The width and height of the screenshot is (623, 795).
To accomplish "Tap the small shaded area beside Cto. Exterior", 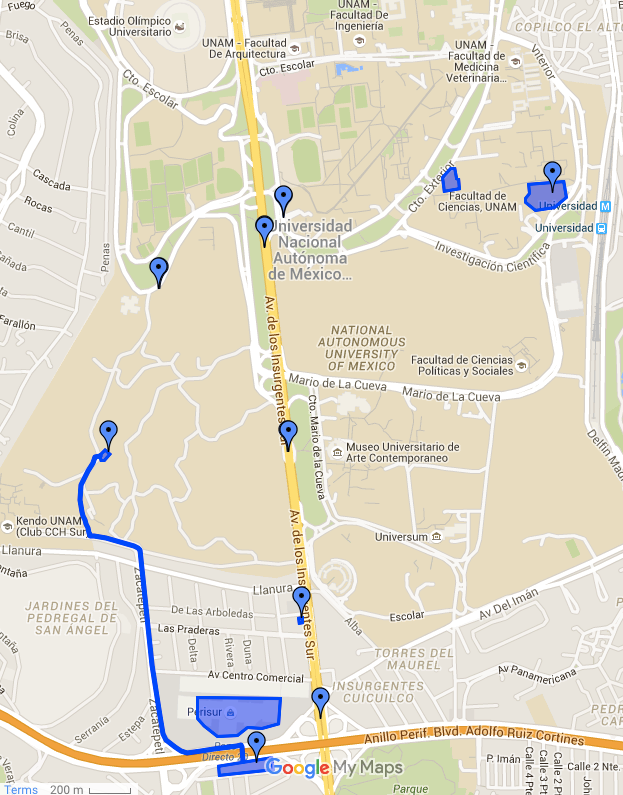I will pyautogui.click(x=452, y=180).
